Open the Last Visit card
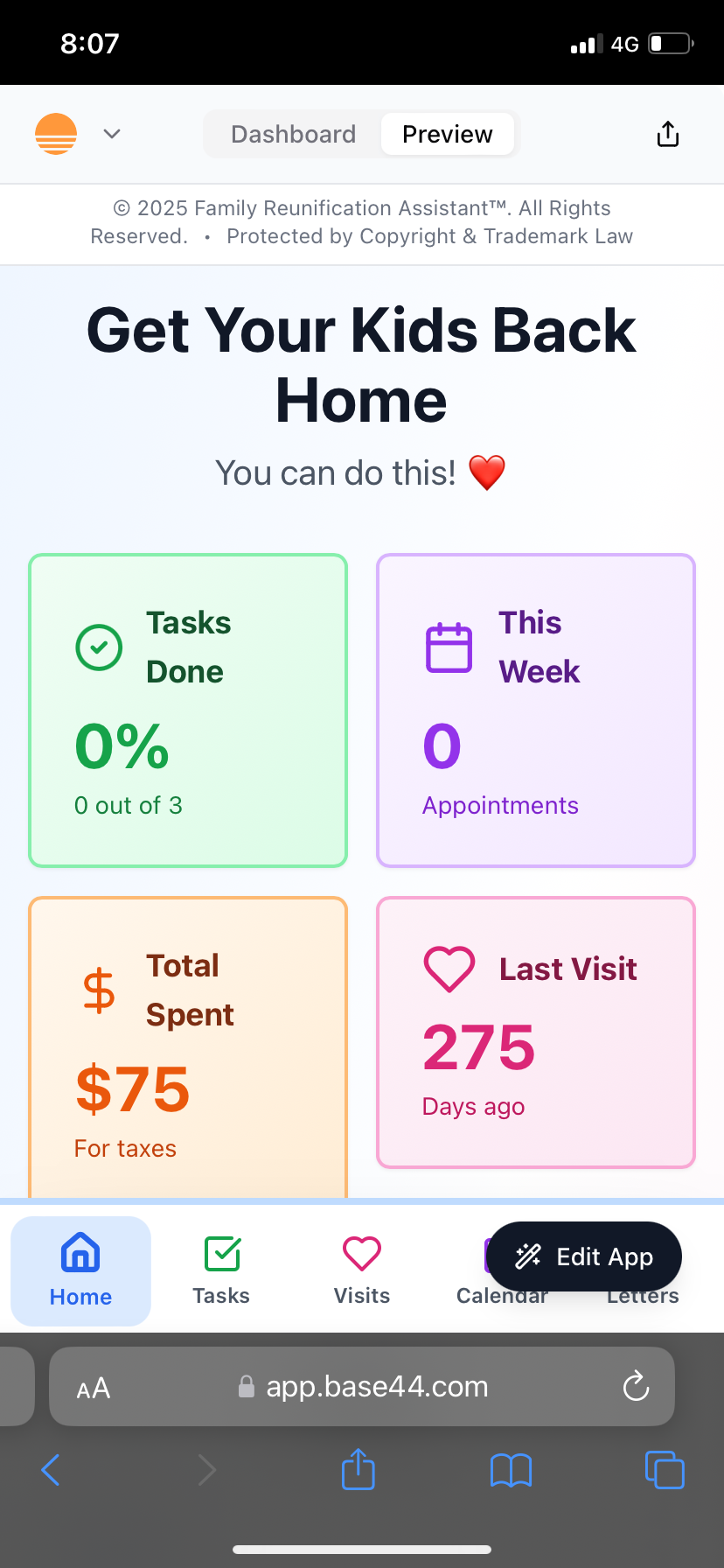This screenshot has width=724, height=1568. pos(535,1032)
